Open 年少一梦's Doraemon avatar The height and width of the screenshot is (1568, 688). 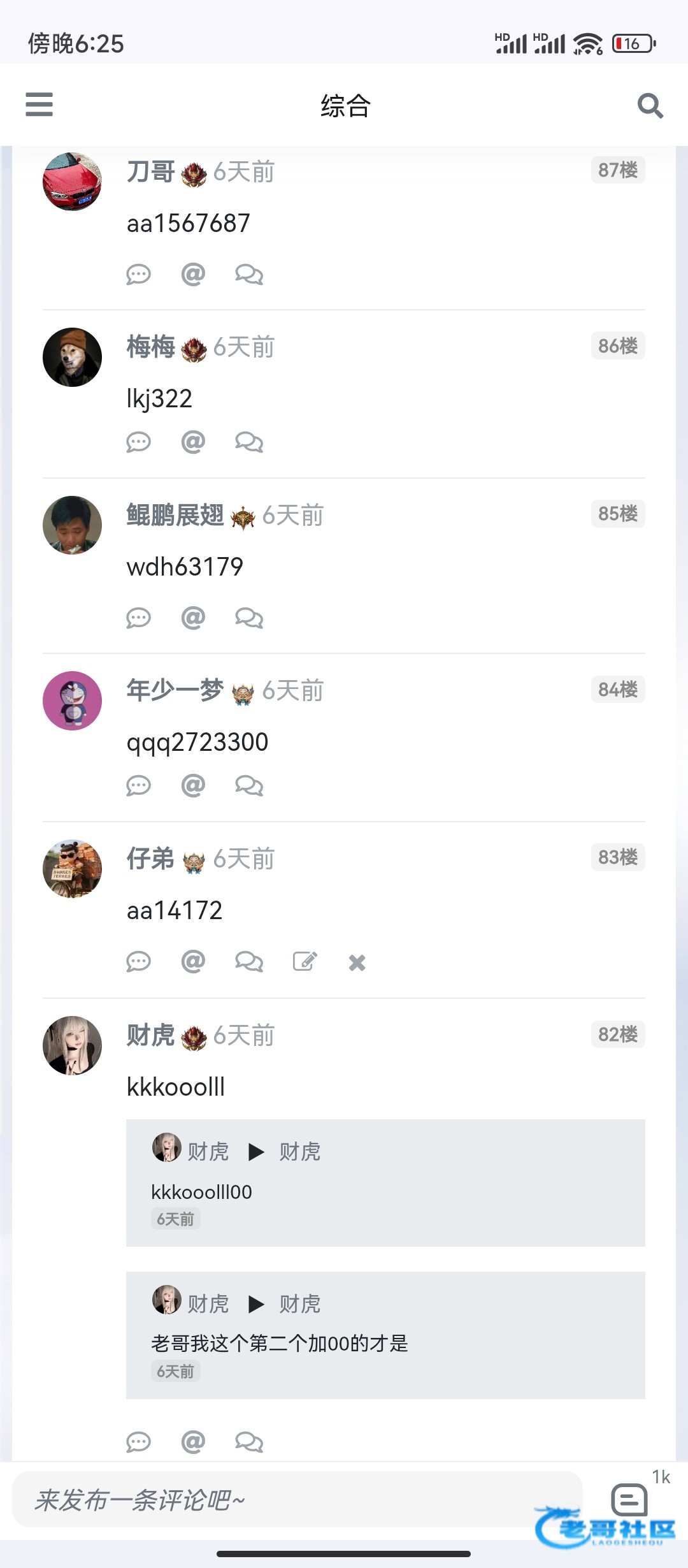pos(72,701)
